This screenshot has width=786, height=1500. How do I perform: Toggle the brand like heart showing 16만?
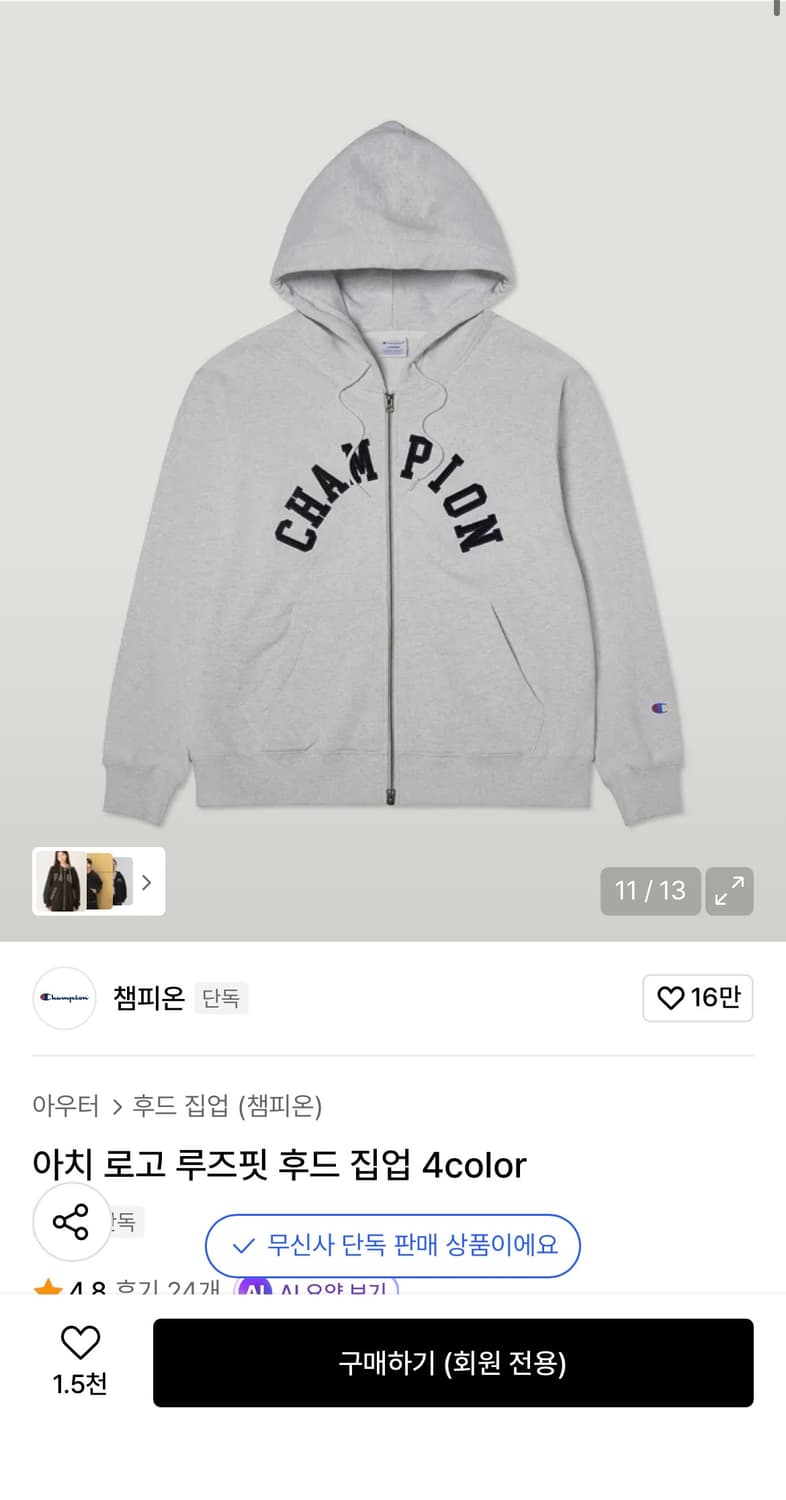tap(697, 998)
